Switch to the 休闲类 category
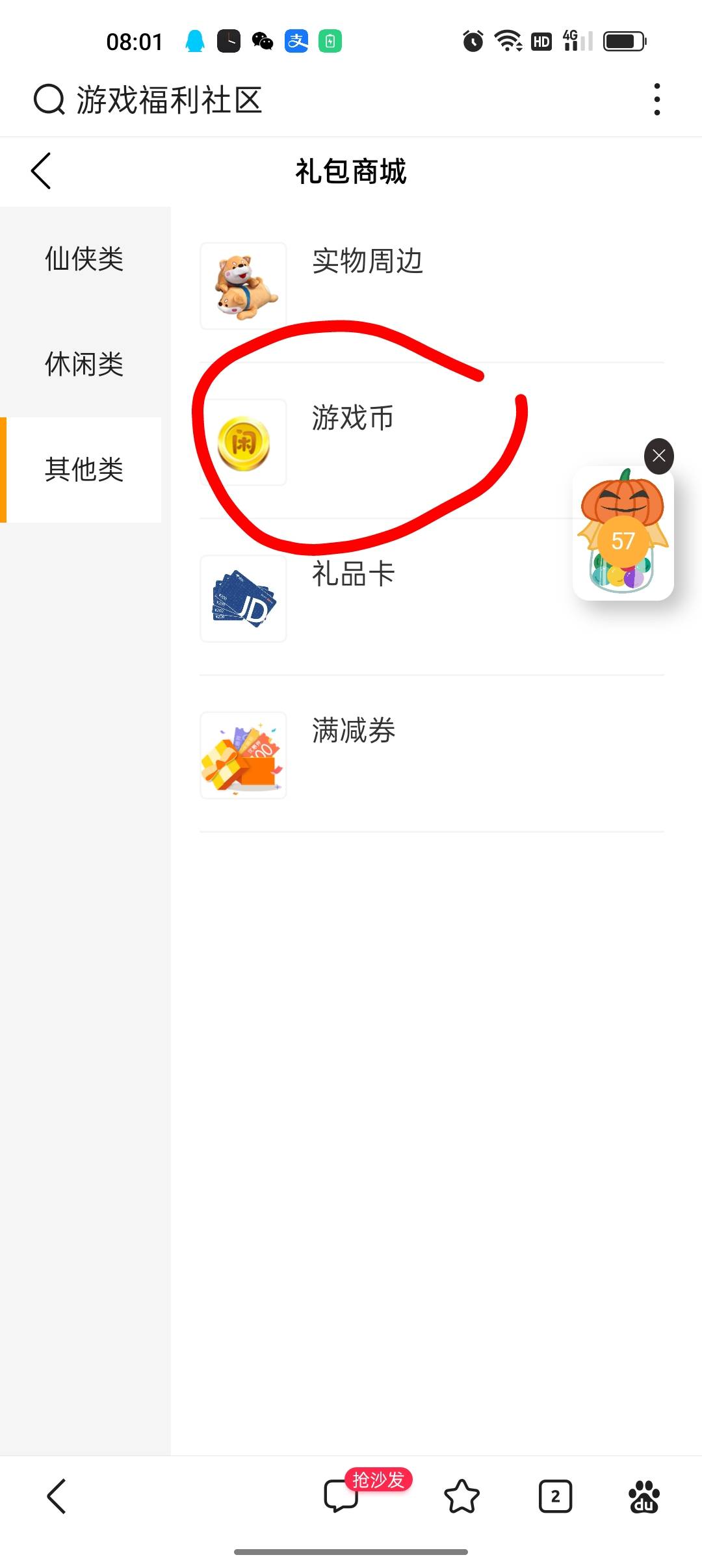Screen dimensions: 702x1568 (x=84, y=364)
